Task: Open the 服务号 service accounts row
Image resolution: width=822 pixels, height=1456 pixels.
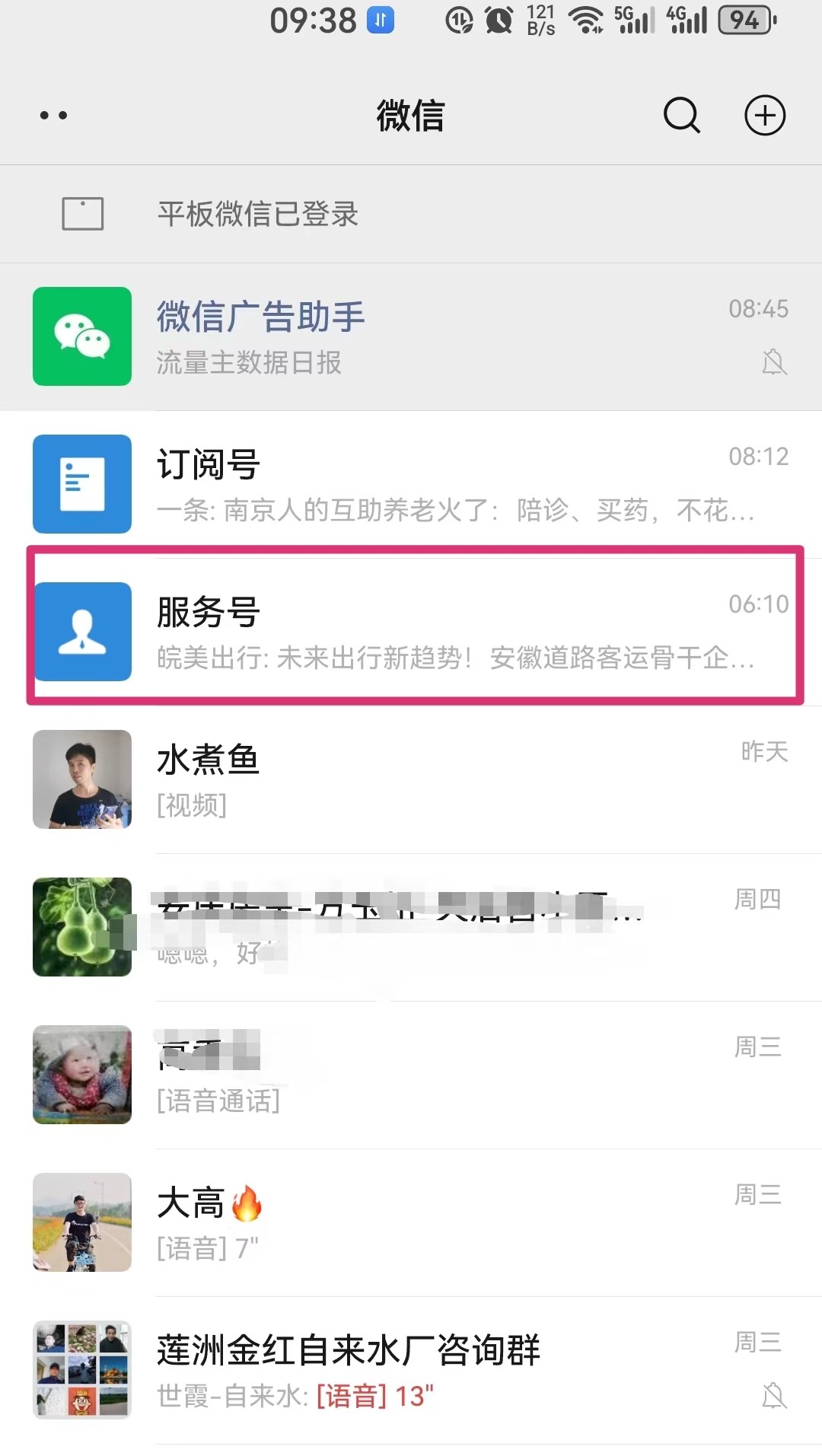Action: pos(411,632)
